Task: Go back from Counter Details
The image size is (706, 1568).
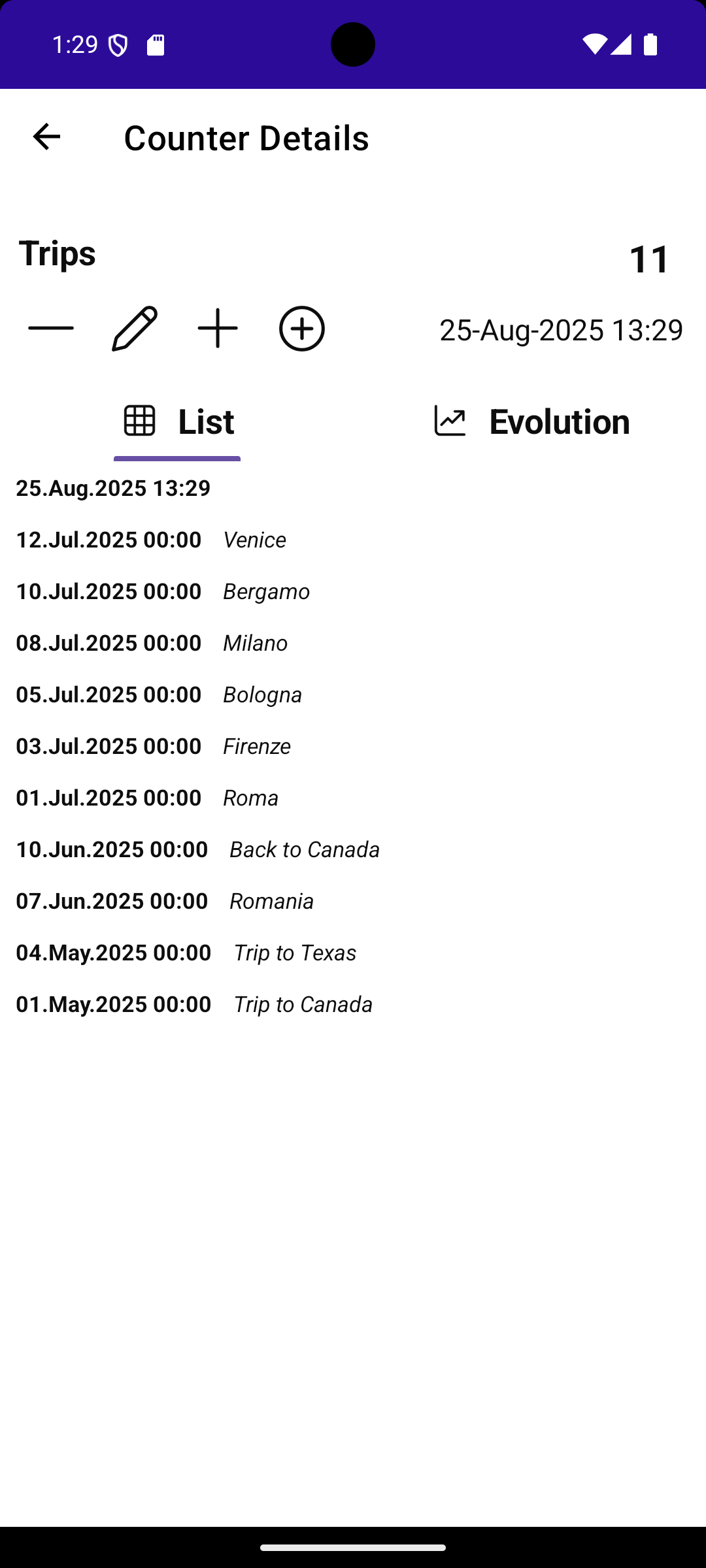Action: tap(46, 137)
